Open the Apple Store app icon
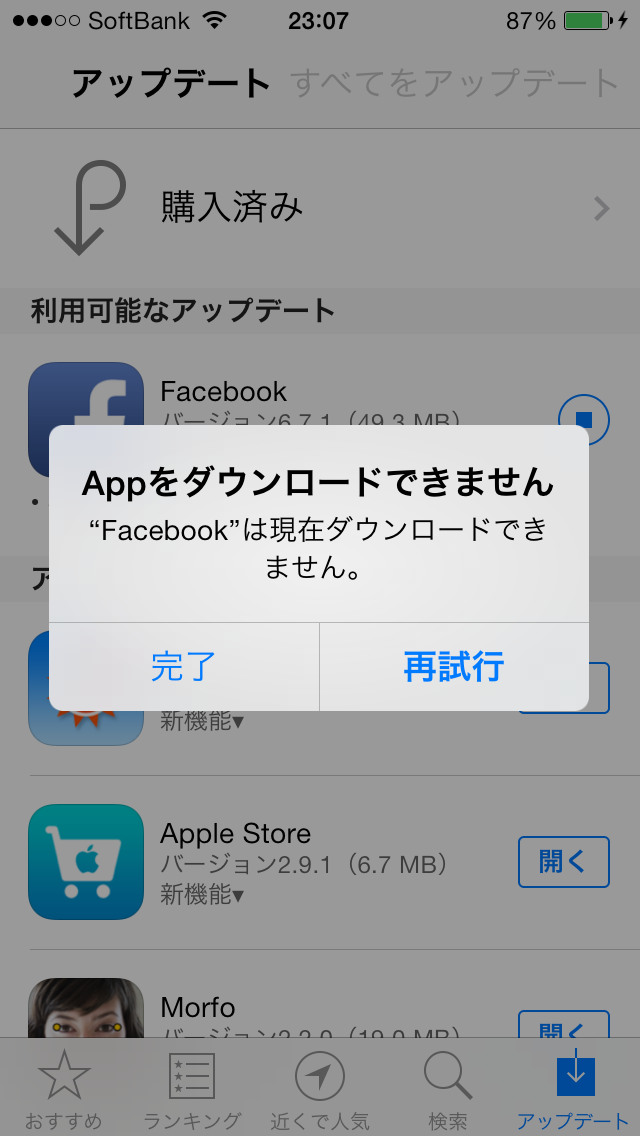640x1136 pixels. tap(86, 861)
